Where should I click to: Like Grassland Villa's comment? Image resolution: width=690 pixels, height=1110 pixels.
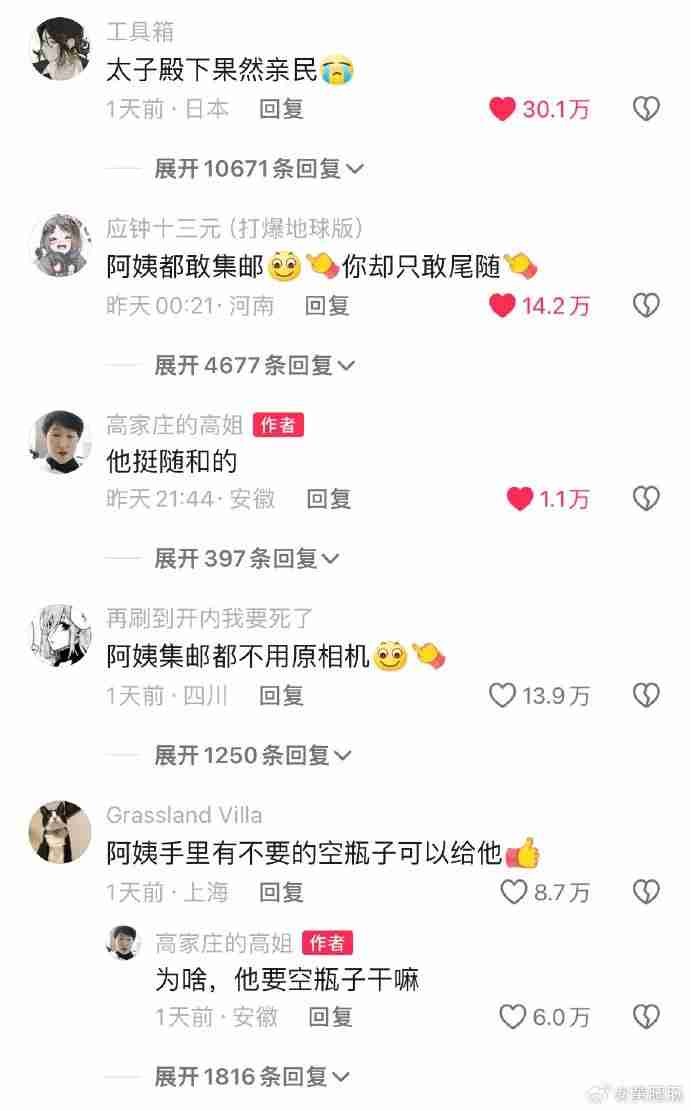pyautogui.click(x=513, y=891)
